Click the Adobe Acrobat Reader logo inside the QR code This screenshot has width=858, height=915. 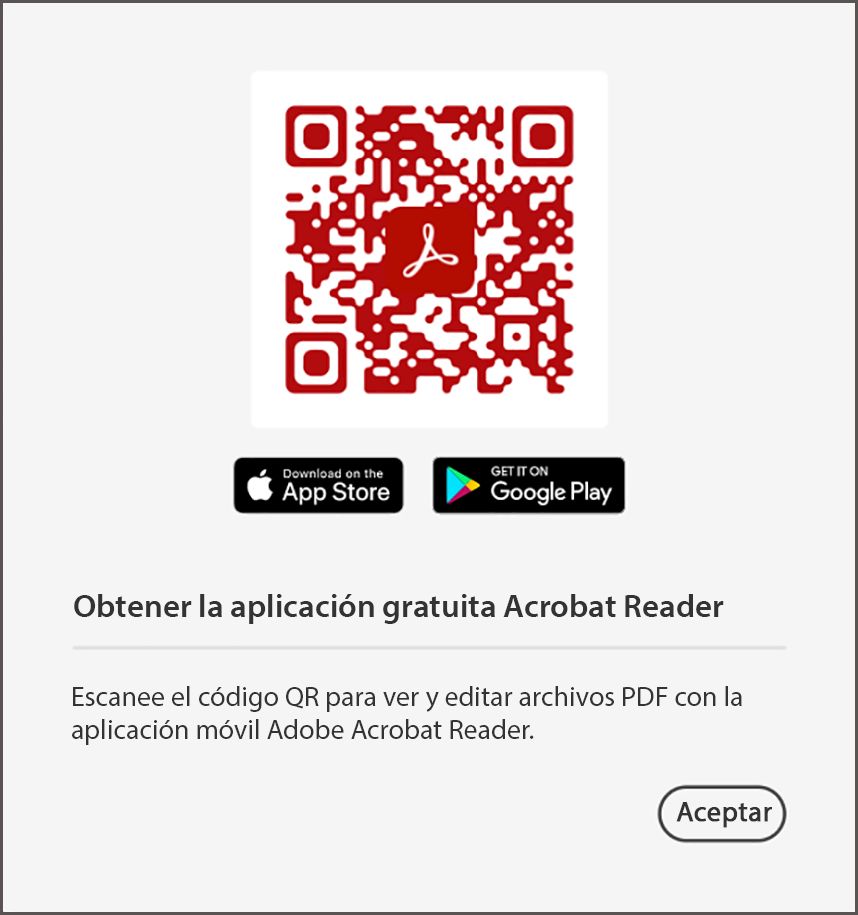tap(429, 248)
